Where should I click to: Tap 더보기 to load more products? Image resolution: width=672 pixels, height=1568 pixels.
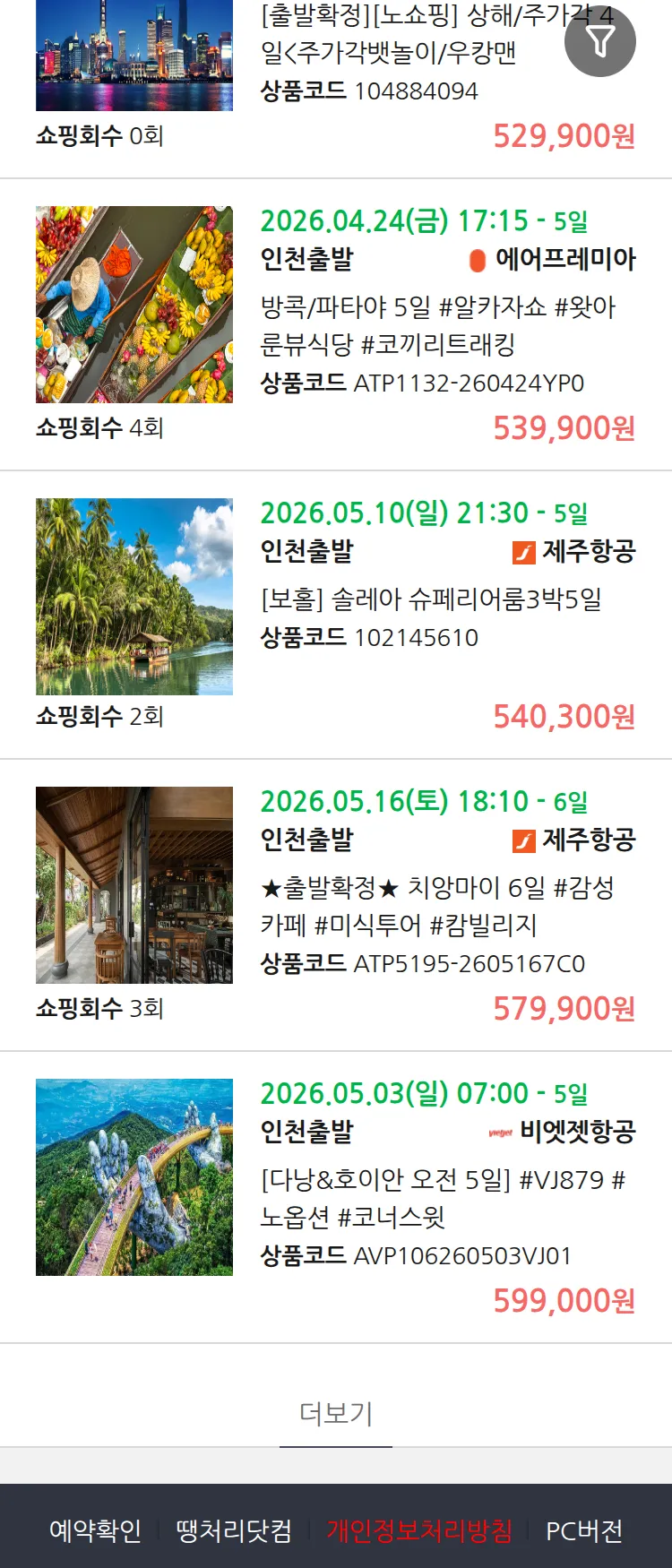(336, 1413)
